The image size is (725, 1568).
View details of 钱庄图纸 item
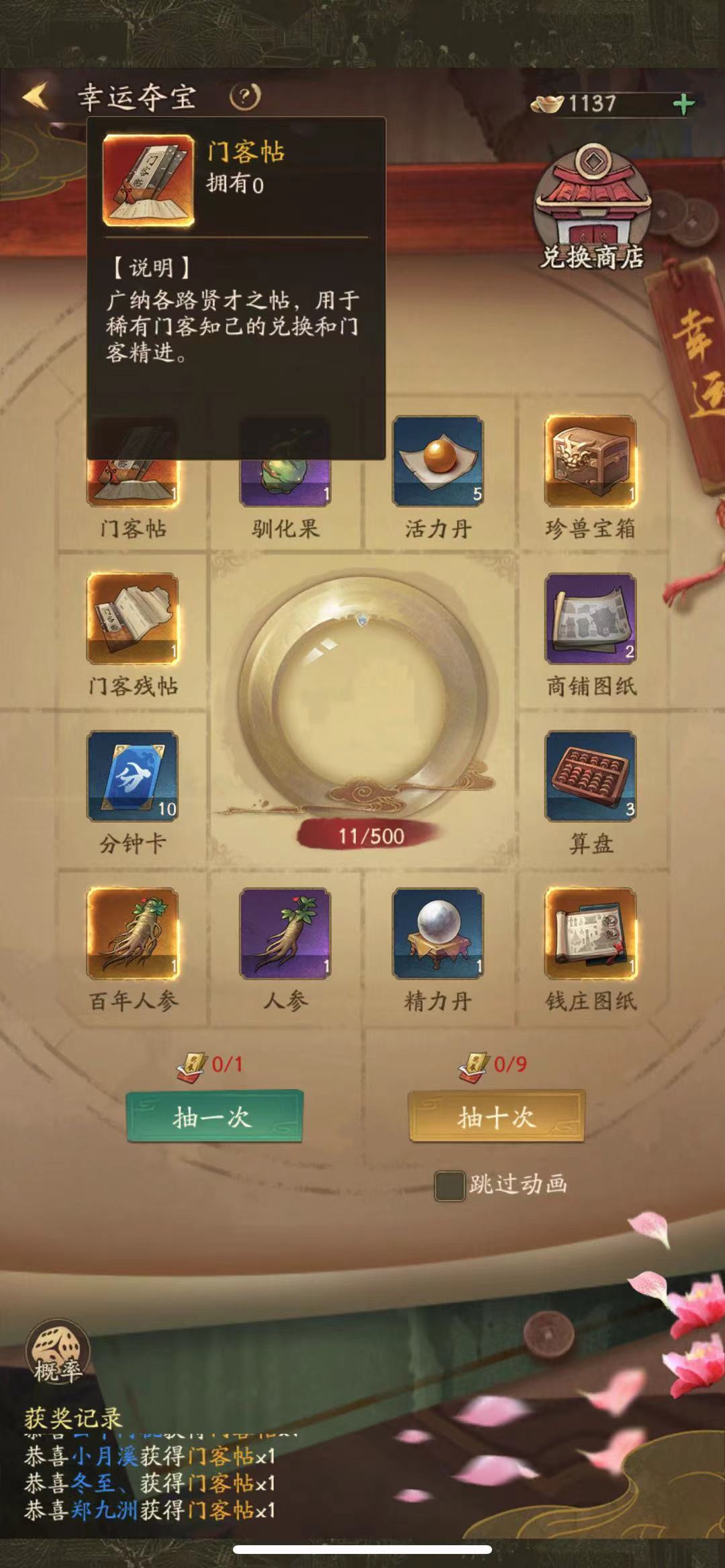coord(590,933)
